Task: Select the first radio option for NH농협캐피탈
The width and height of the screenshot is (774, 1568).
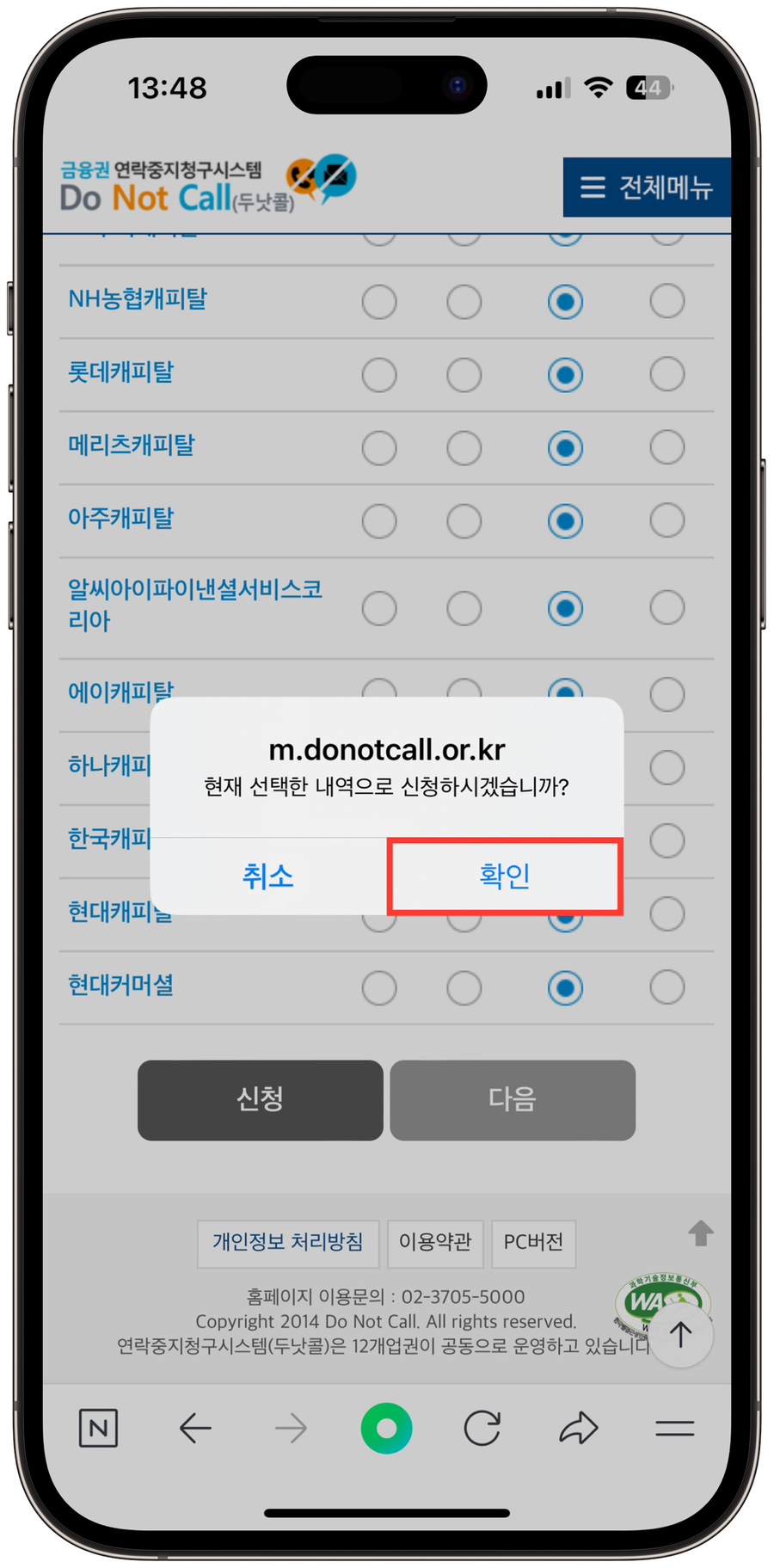Action: coord(379,302)
